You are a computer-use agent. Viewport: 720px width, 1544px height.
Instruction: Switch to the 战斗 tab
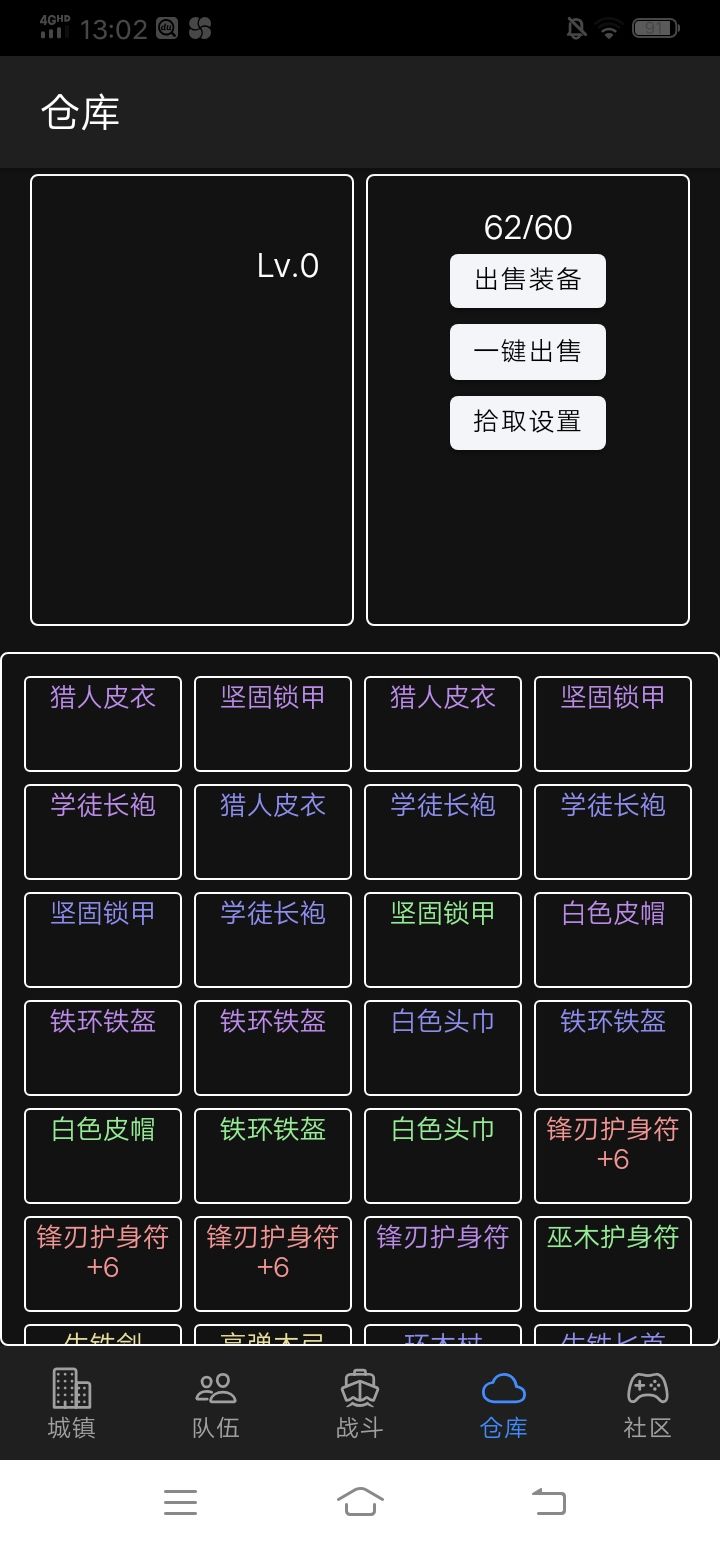point(359,1405)
